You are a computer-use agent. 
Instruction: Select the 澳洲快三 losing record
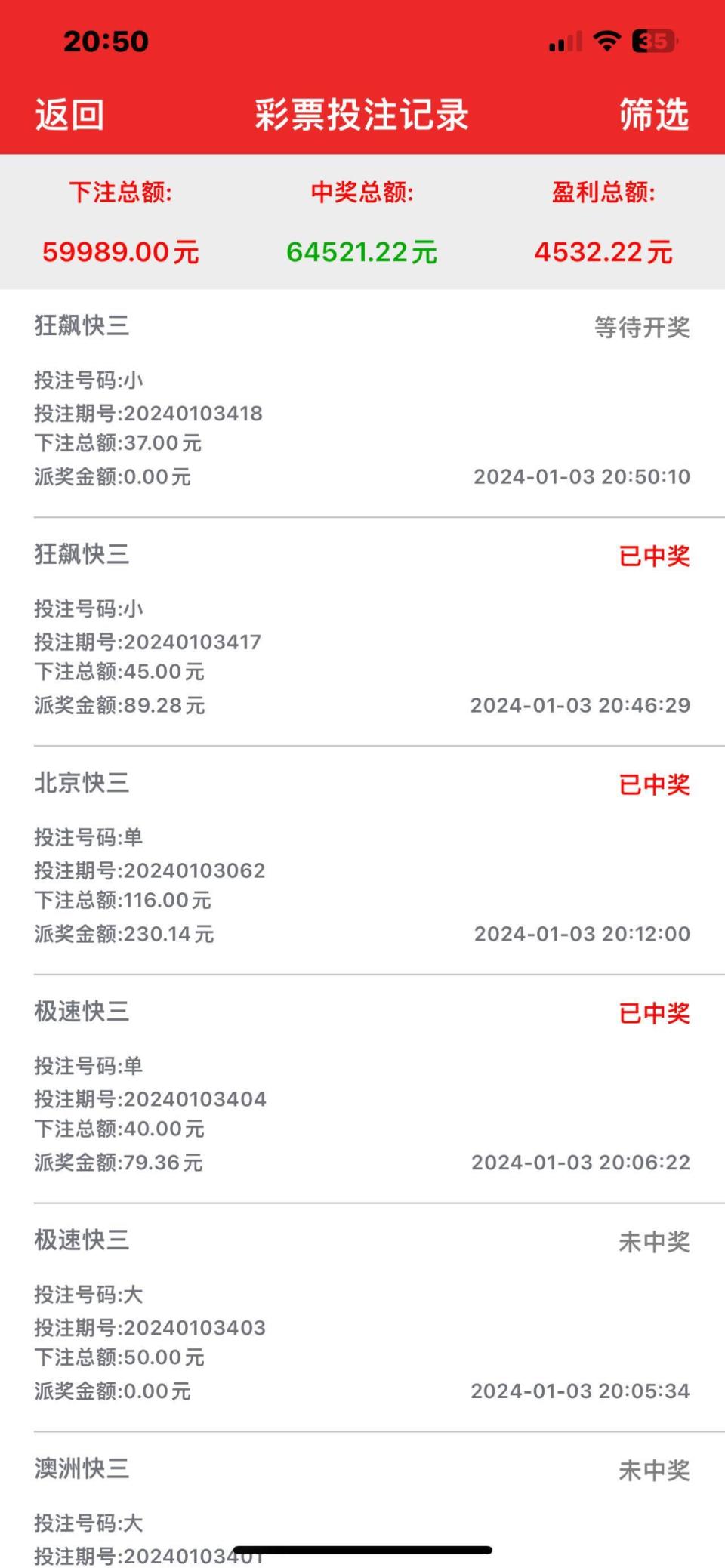(82, 1469)
